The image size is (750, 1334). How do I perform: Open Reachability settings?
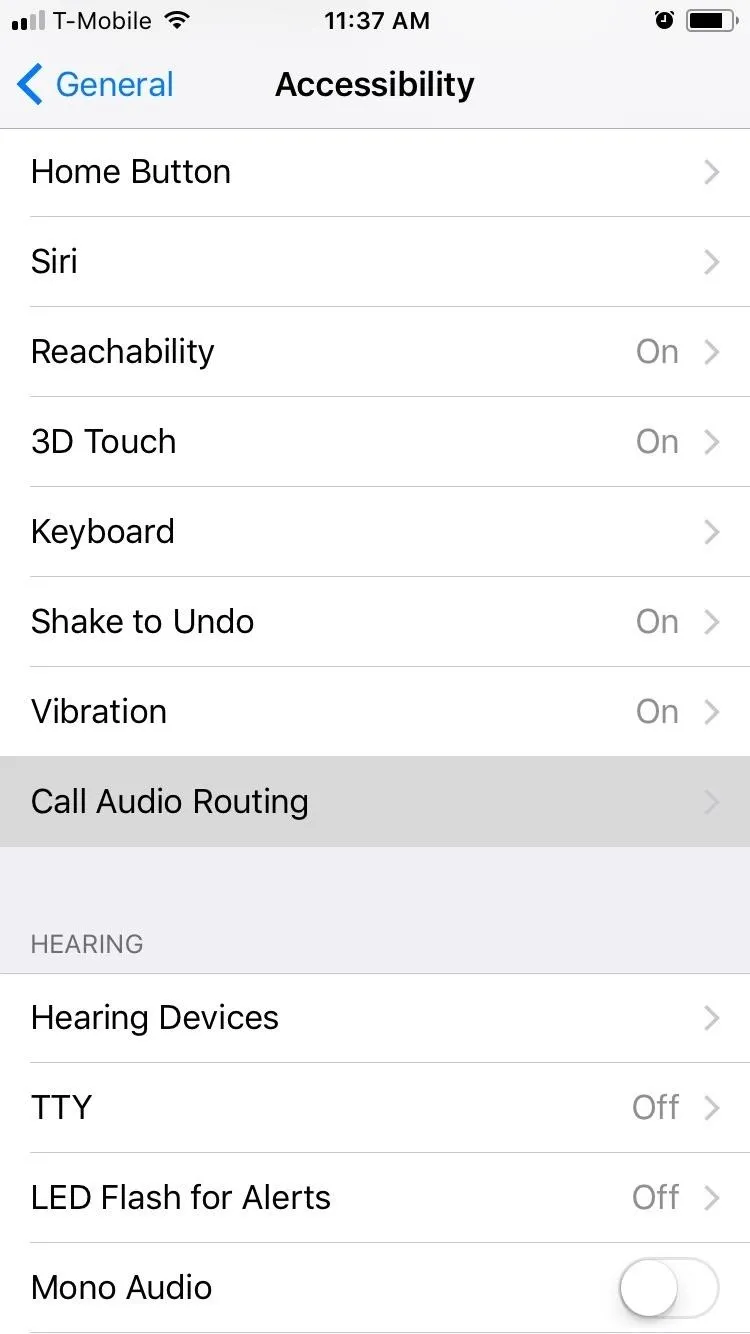point(375,352)
